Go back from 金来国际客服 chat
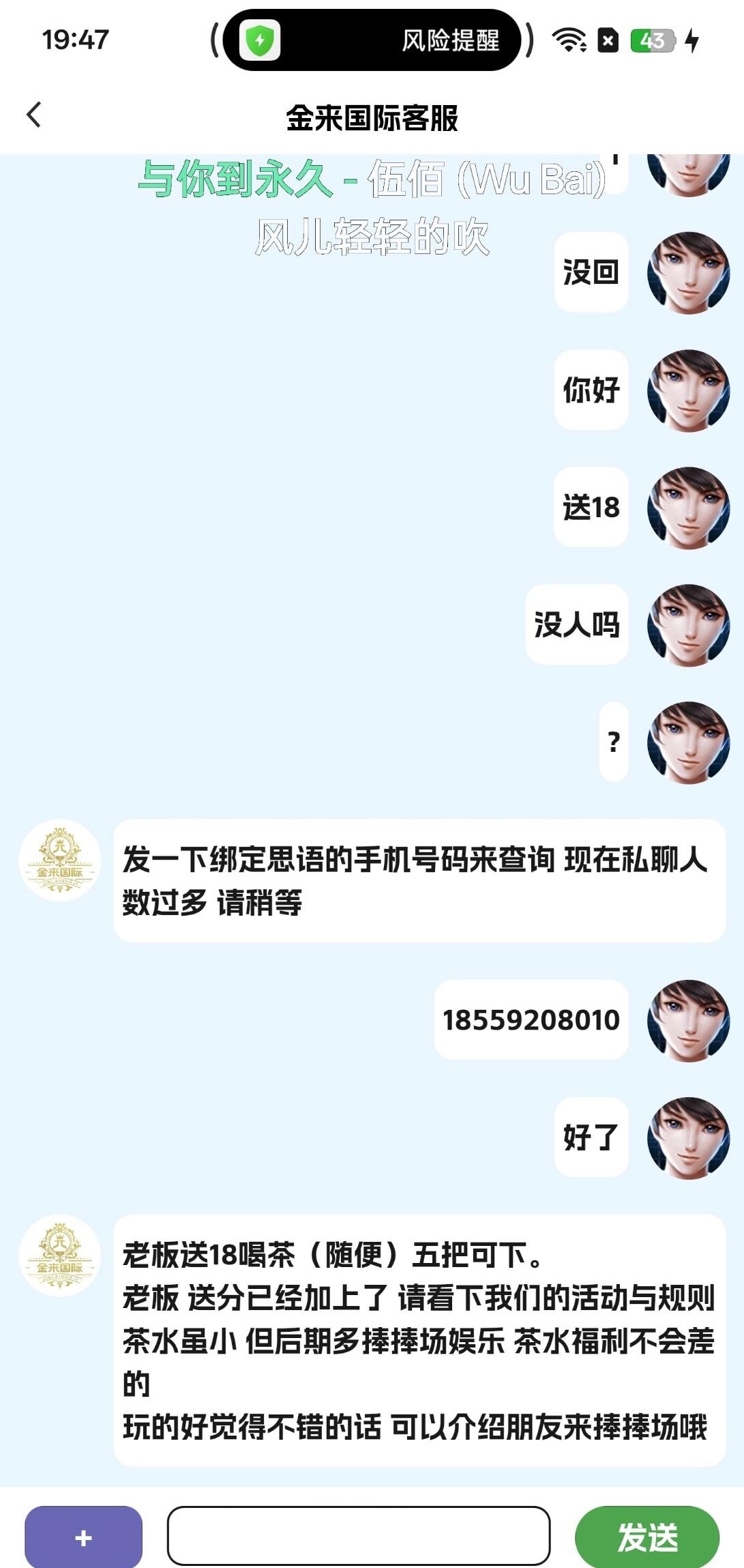This screenshot has height=1568, width=744. click(x=34, y=115)
